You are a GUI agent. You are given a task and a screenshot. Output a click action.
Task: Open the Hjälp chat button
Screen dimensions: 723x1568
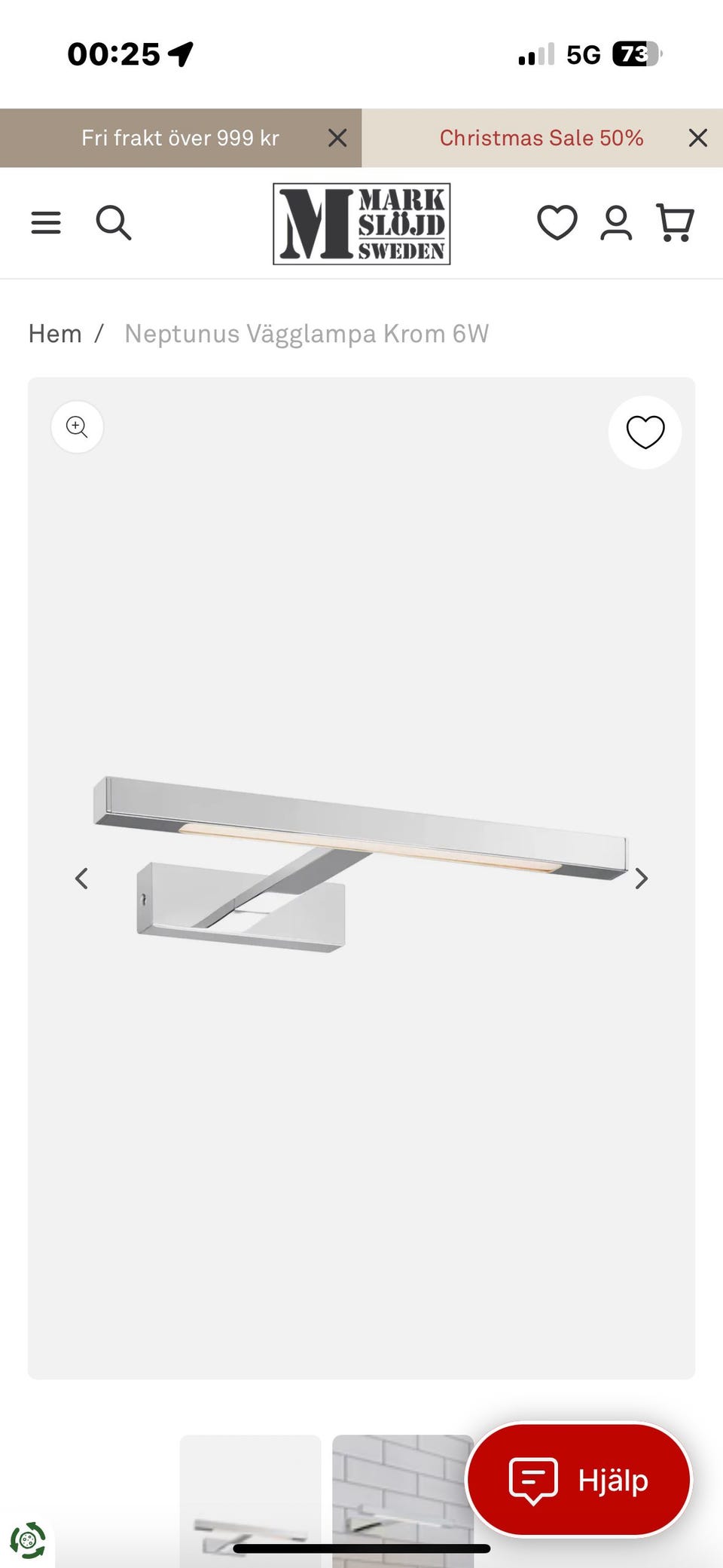(578, 1480)
